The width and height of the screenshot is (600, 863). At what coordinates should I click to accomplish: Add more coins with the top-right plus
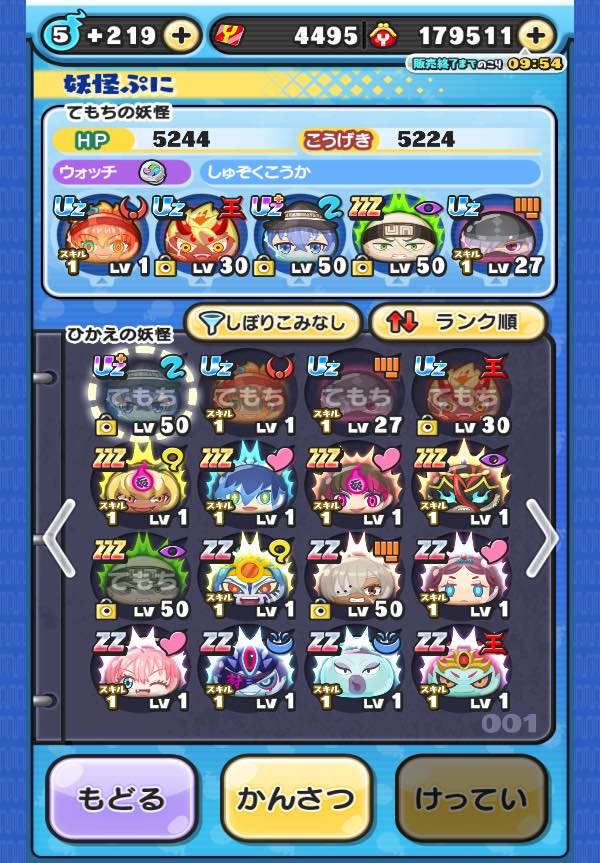point(537,37)
